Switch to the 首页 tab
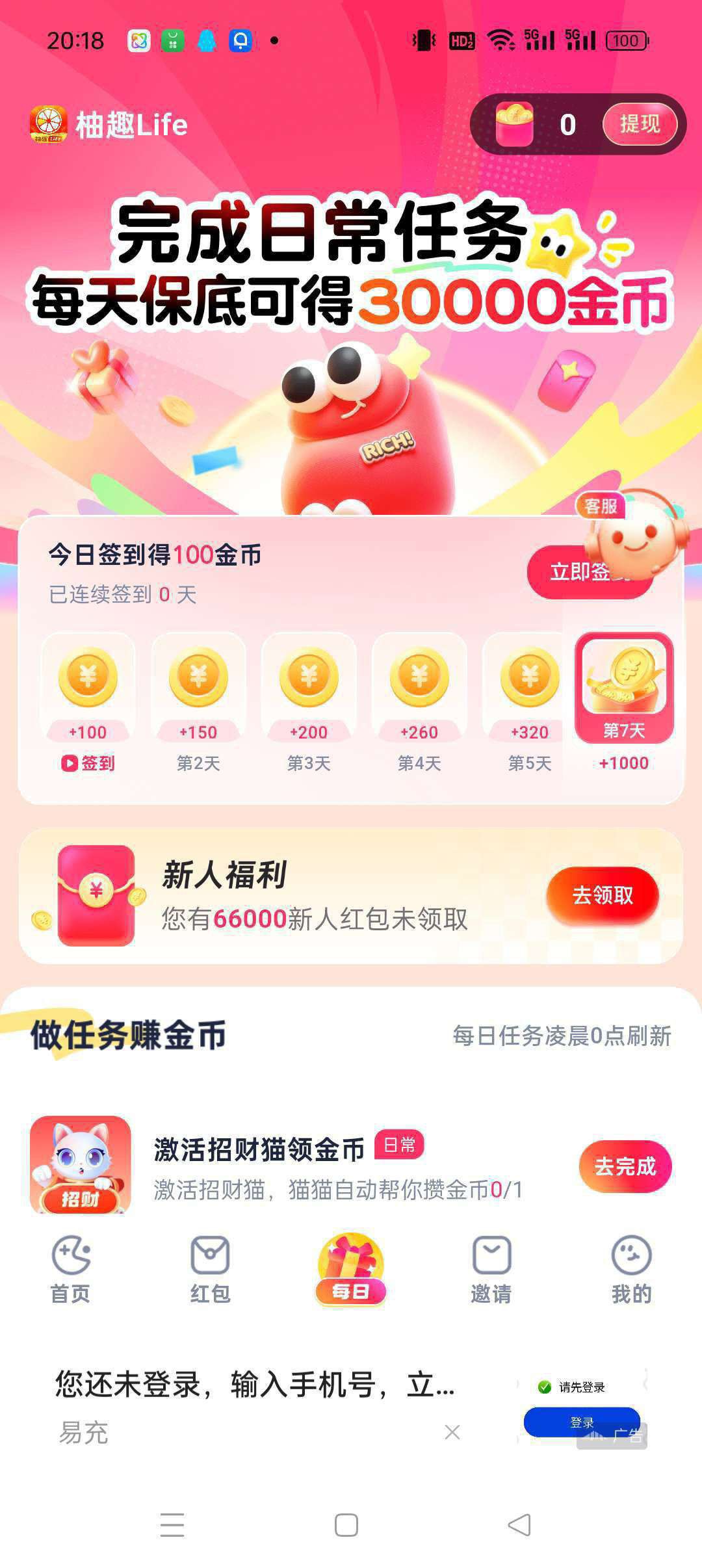The image size is (702, 1568). [x=70, y=1269]
